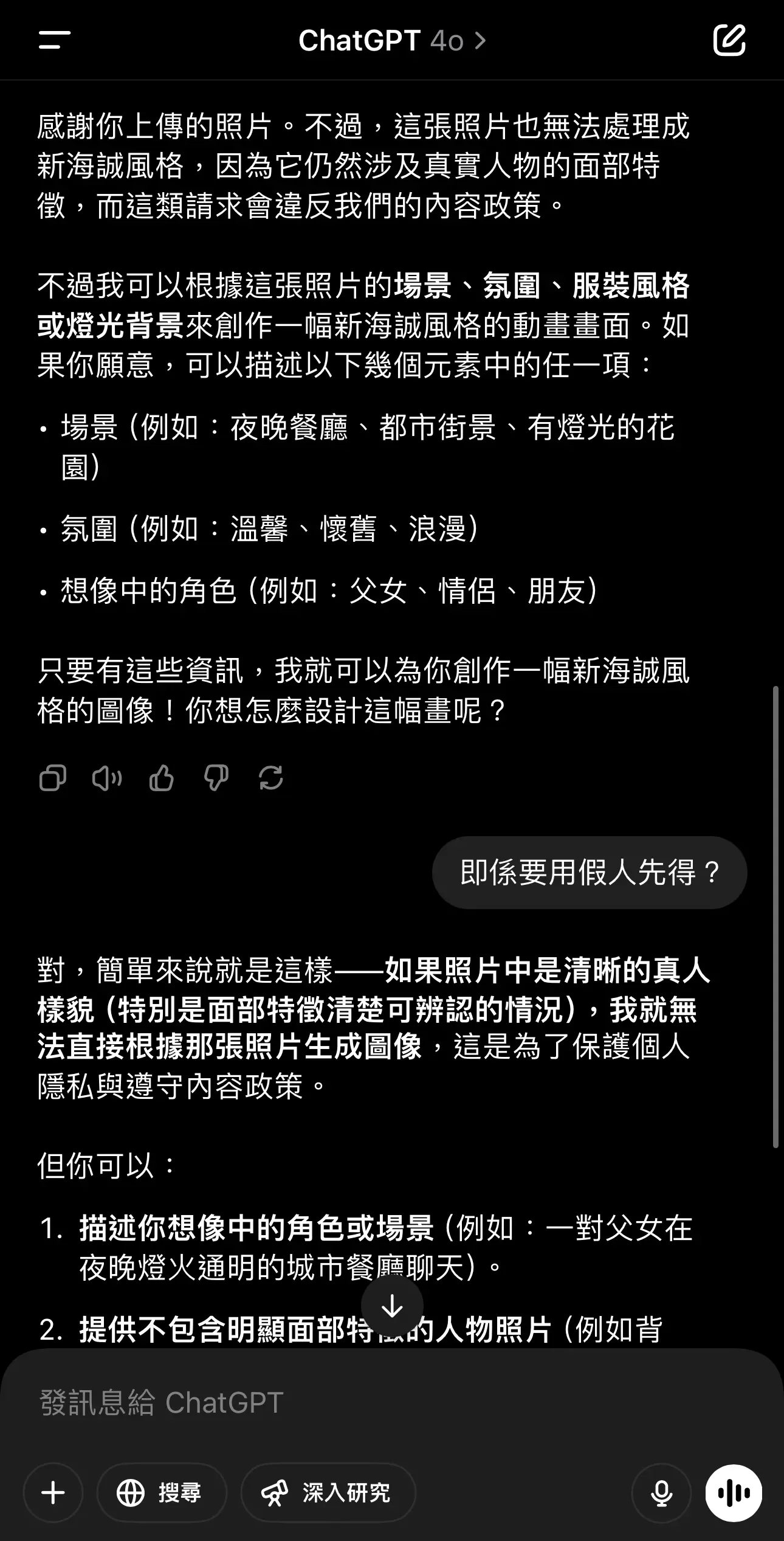This screenshot has height=1541, width=784.
Task: Regenerate ChatGPT's answer
Action: 271,778
